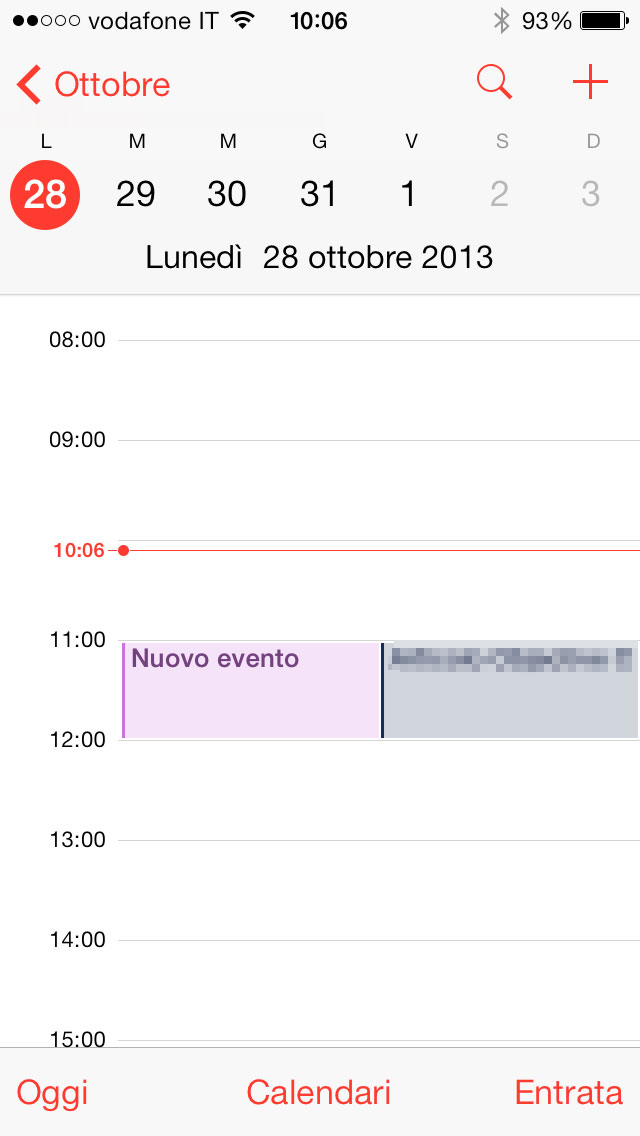This screenshot has width=640, height=1136.
Task: Open the blurred gray event at 11:00
Action: pos(510,690)
